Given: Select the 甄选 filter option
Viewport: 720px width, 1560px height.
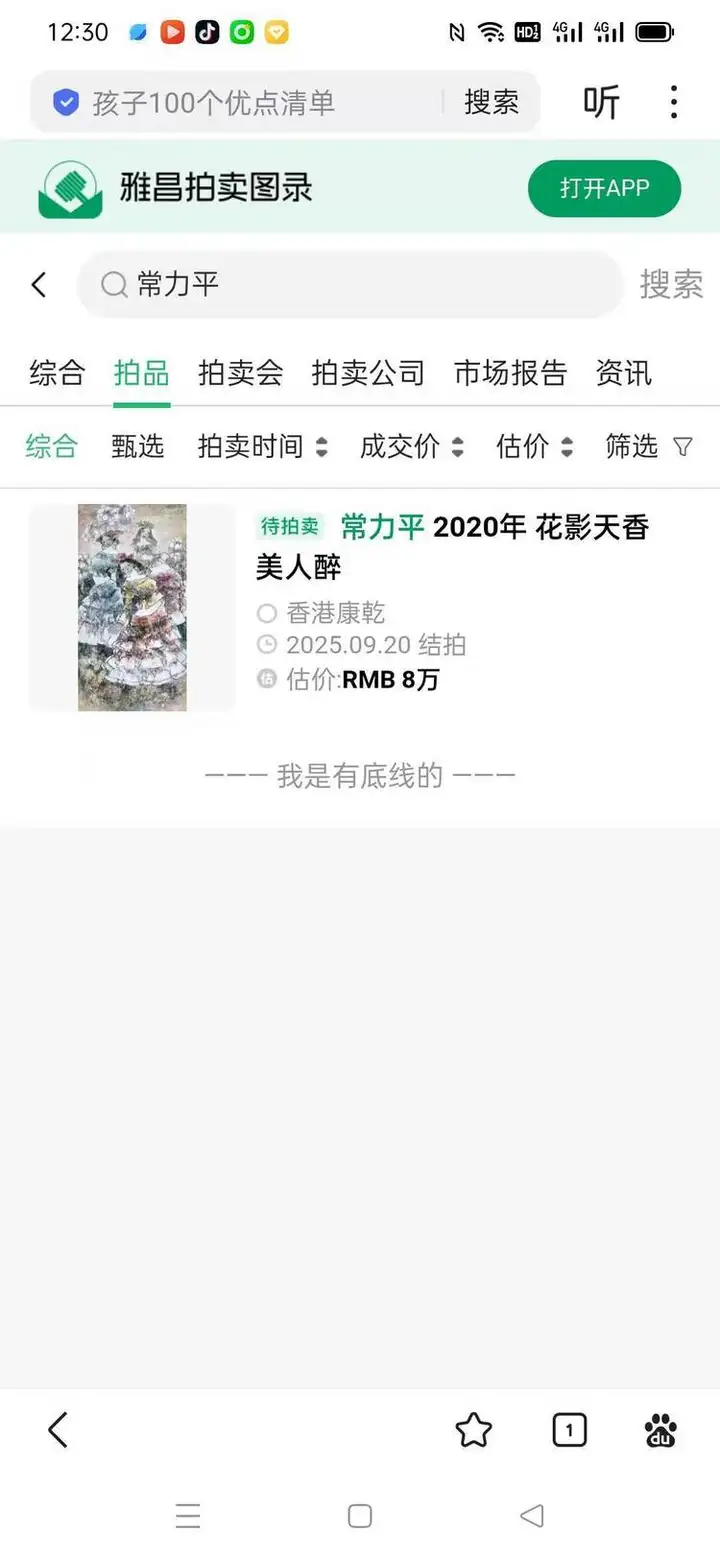Looking at the screenshot, I should pyautogui.click(x=137, y=446).
